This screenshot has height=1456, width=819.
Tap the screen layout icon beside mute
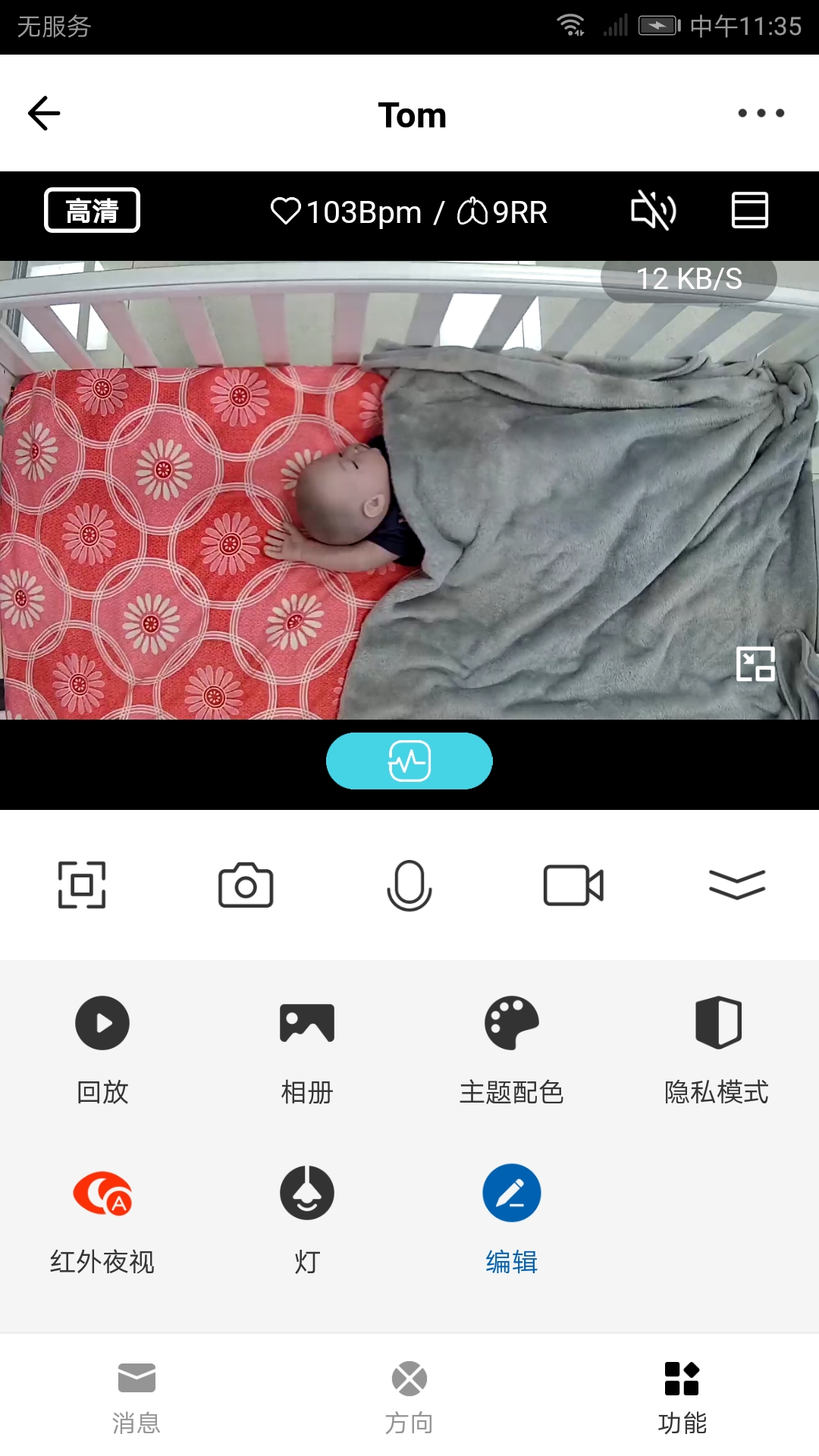(x=749, y=210)
